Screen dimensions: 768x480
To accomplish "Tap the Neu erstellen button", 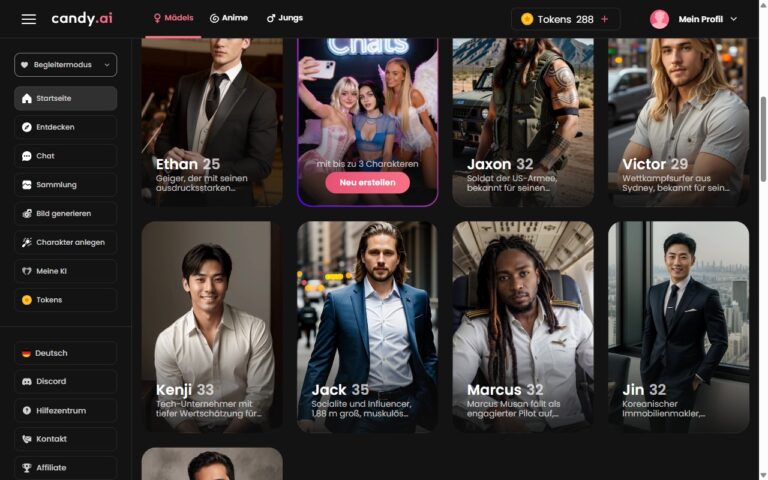I will (367, 182).
